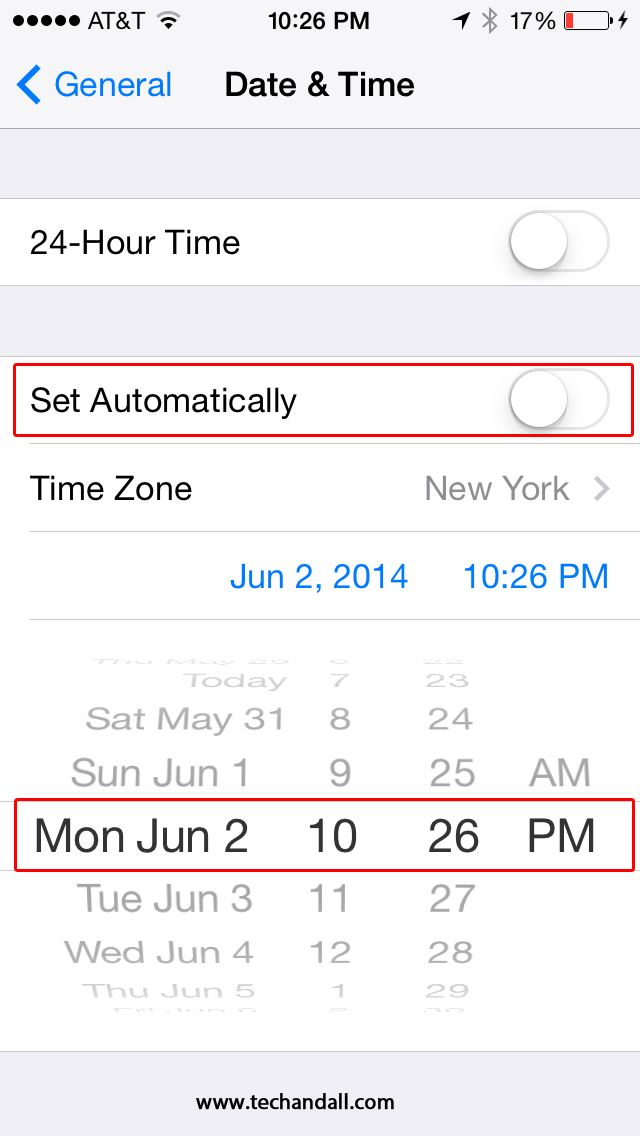Screen dimensions: 640x1136
Task: Enable 24-Hour Time
Action: tap(558, 242)
